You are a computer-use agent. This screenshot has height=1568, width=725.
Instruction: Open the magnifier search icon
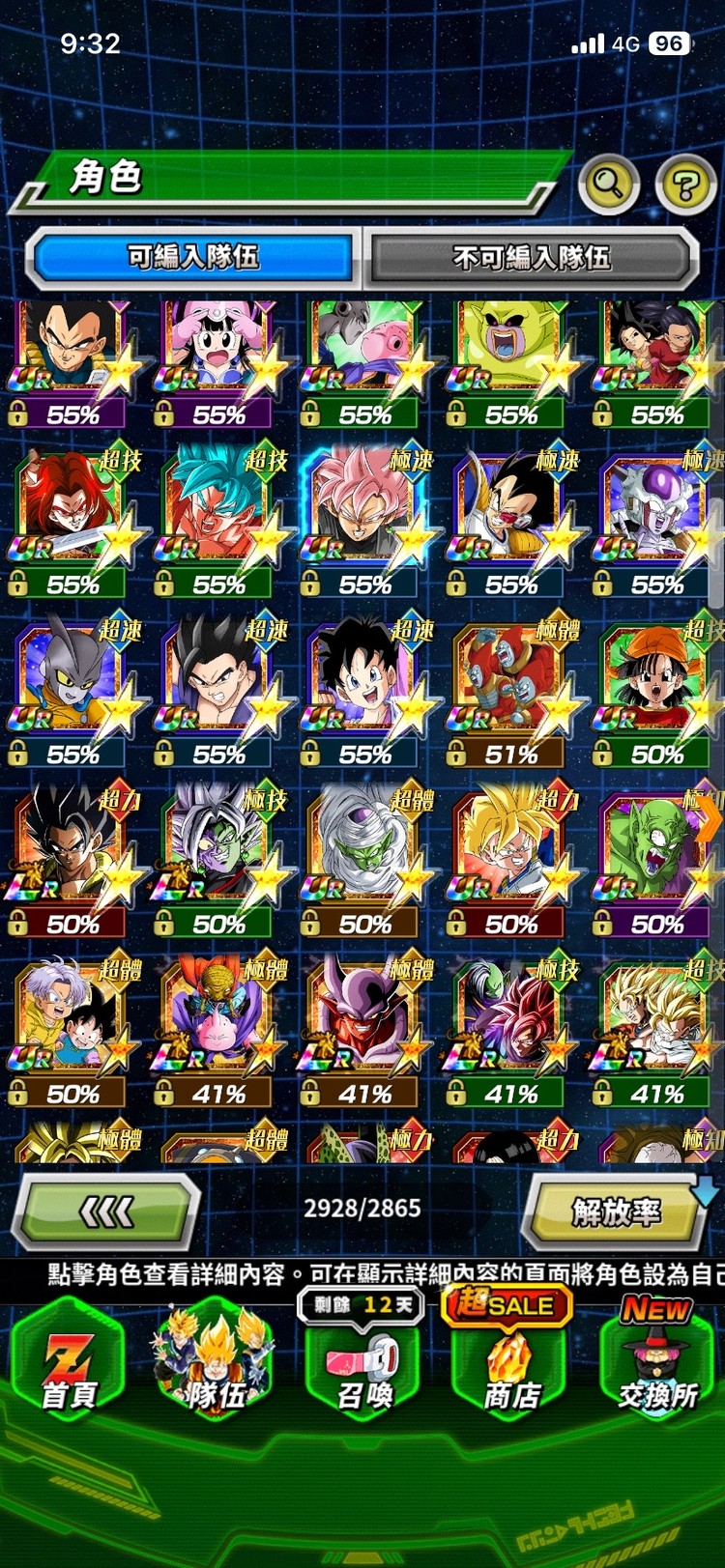pos(608,182)
